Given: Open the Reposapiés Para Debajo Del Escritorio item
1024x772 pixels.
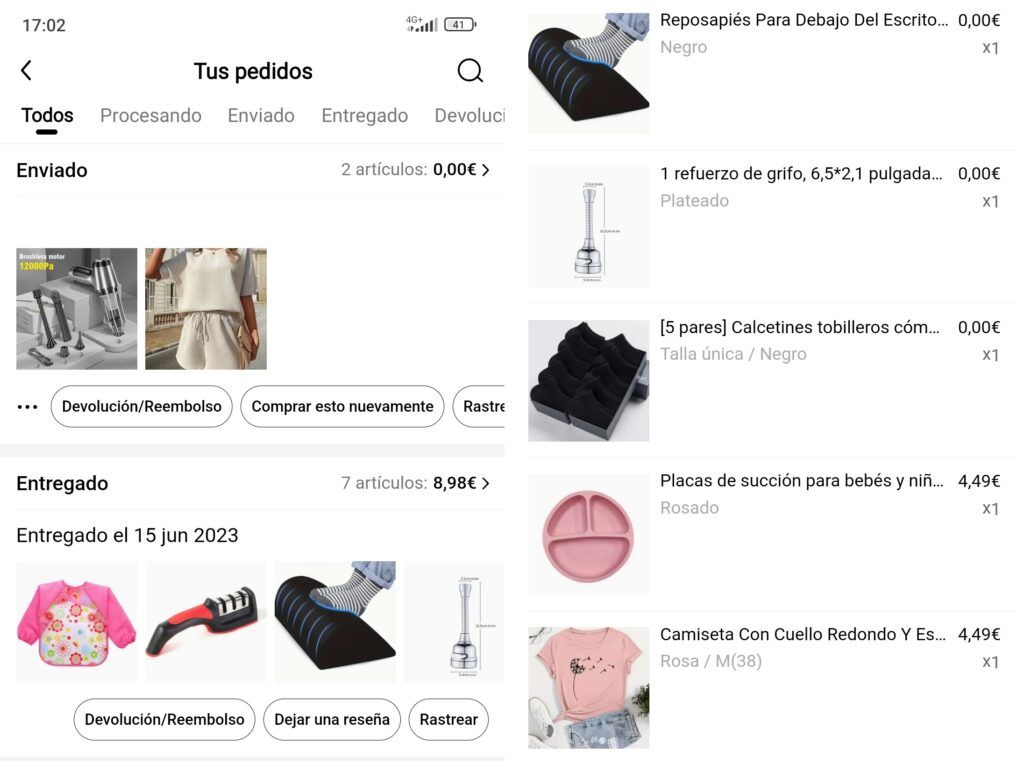Looking at the screenshot, I should point(803,21).
